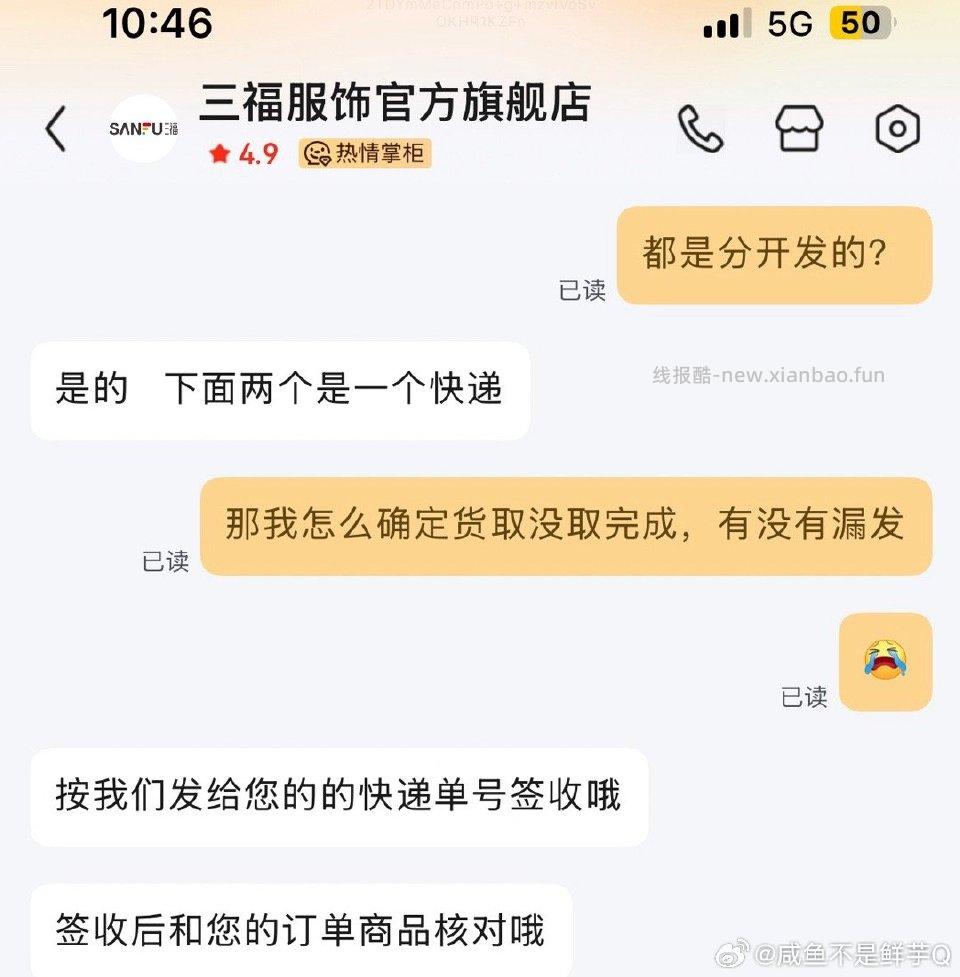
Task: Open the shop storefront icon
Action: pyautogui.click(x=800, y=127)
